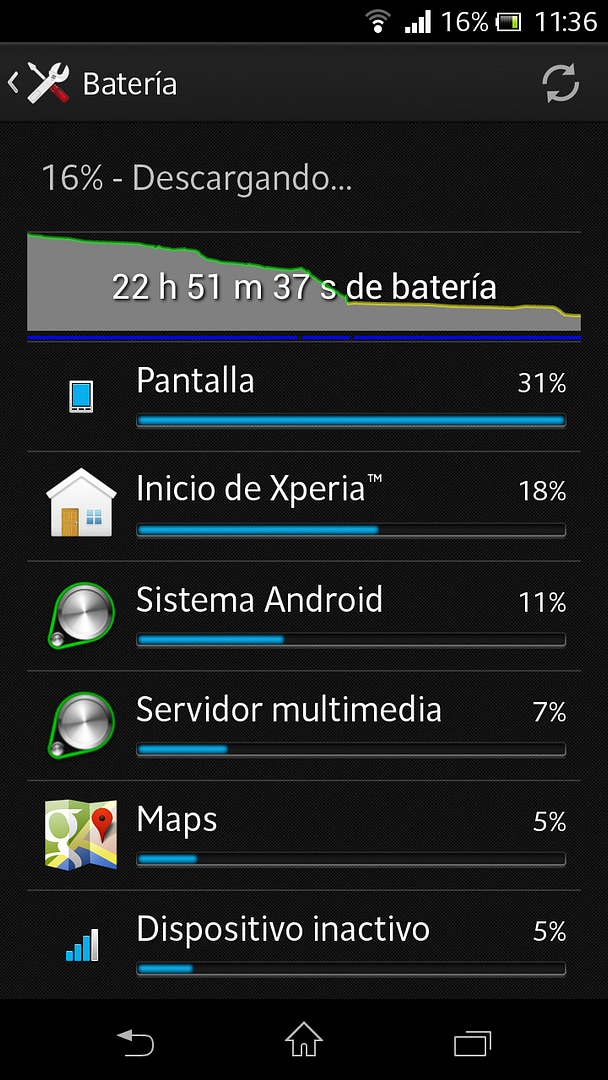Select the Servidor multimedia row
This screenshot has width=608, height=1080.
[304, 726]
